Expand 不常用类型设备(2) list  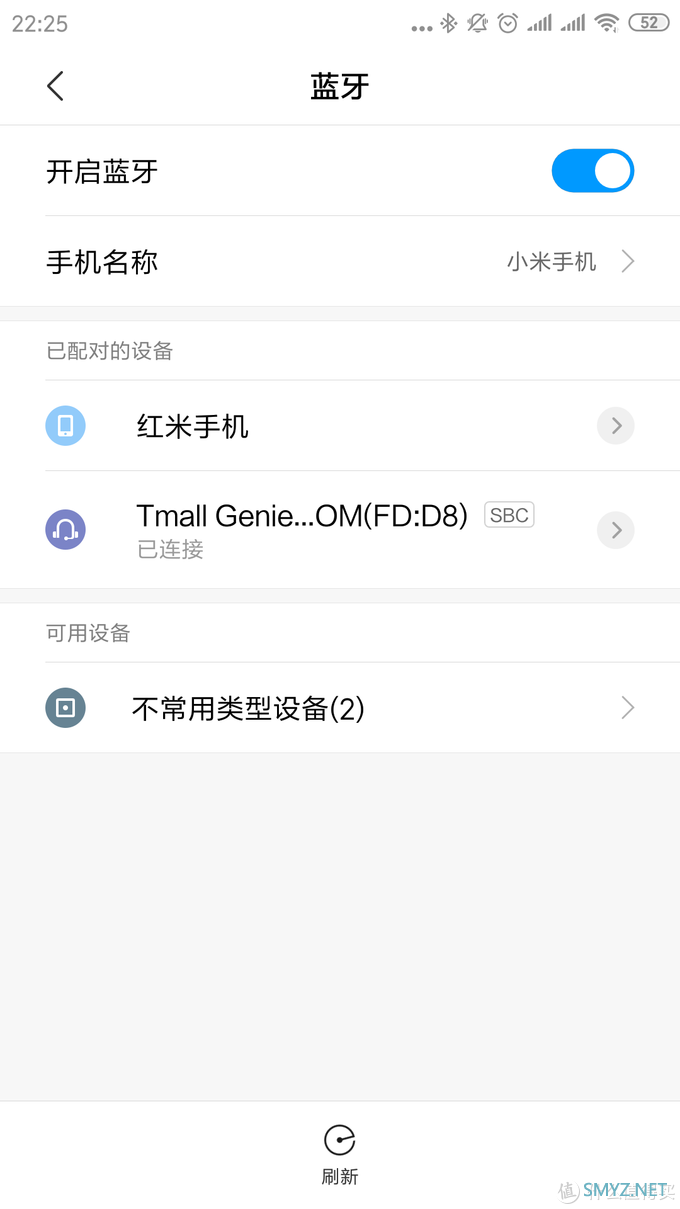(340, 708)
